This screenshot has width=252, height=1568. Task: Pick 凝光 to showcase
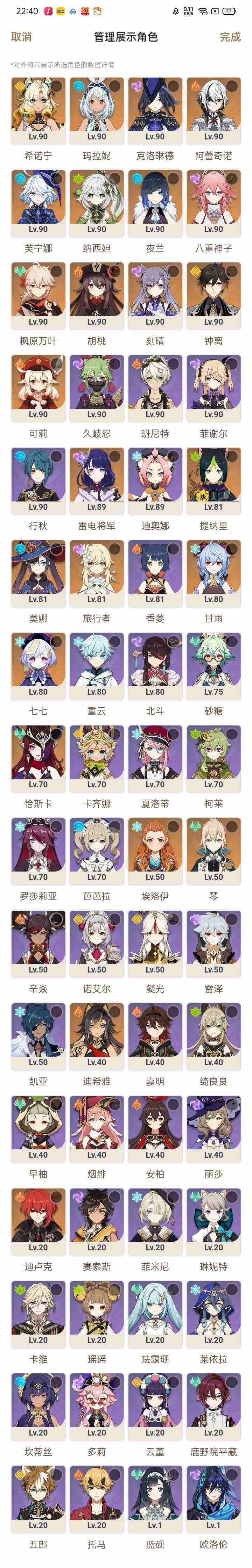coord(155,942)
